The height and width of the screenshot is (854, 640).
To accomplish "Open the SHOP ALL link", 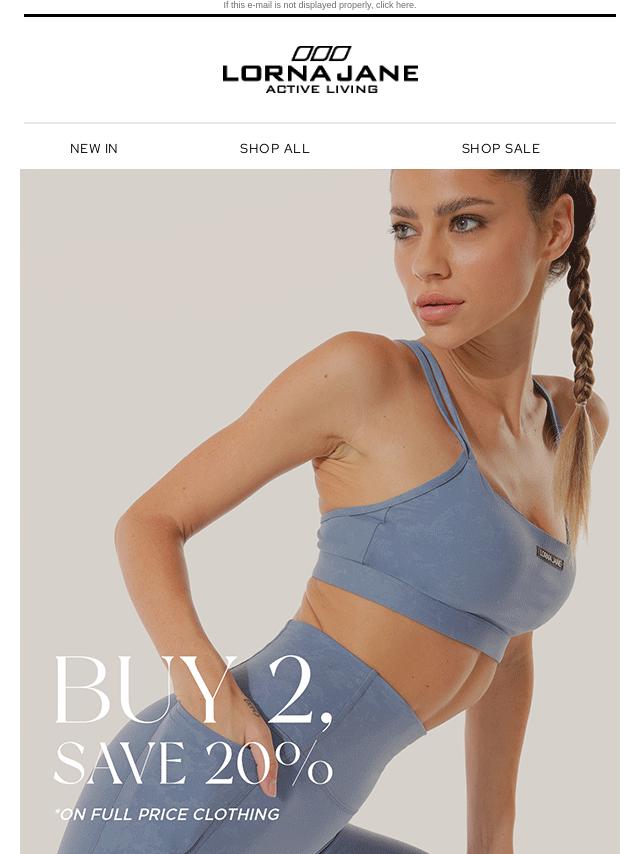I will pyautogui.click(x=274, y=149).
